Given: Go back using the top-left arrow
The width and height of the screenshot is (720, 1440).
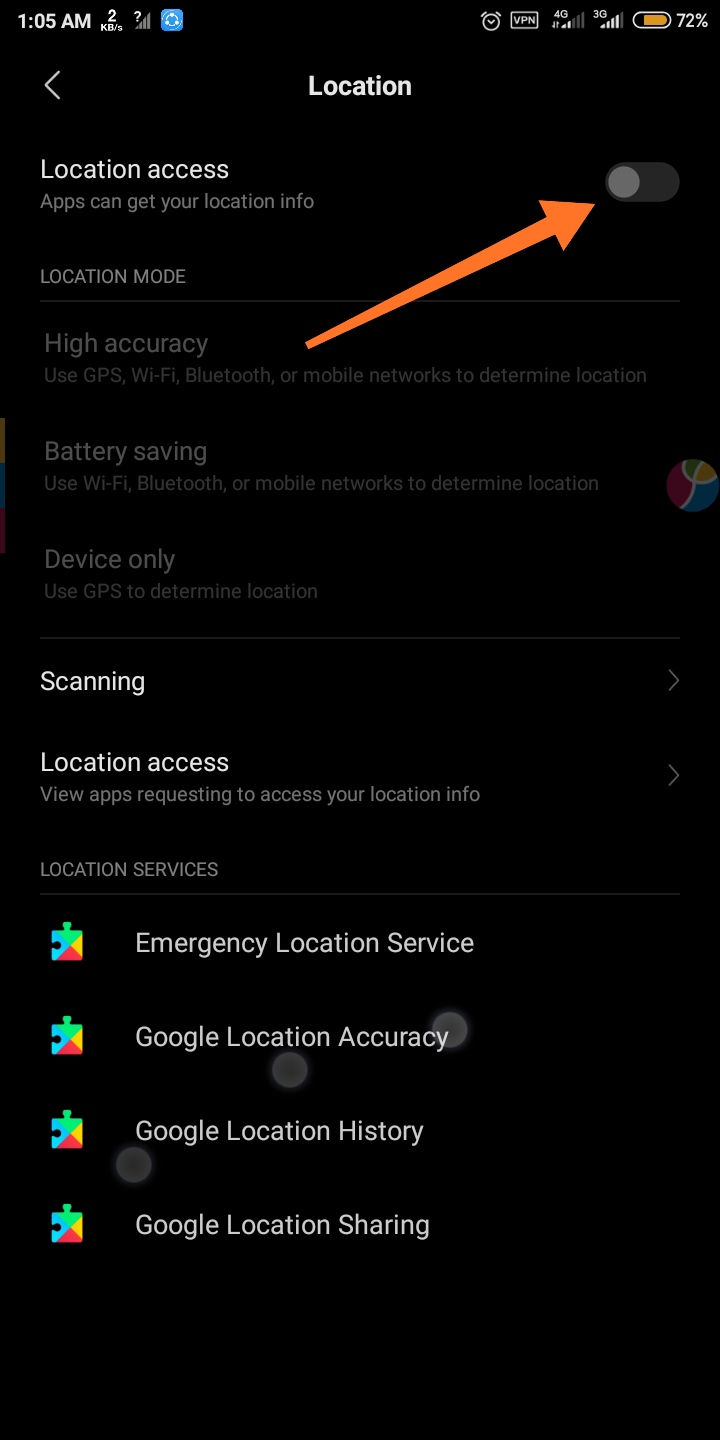Looking at the screenshot, I should tap(53, 86).
